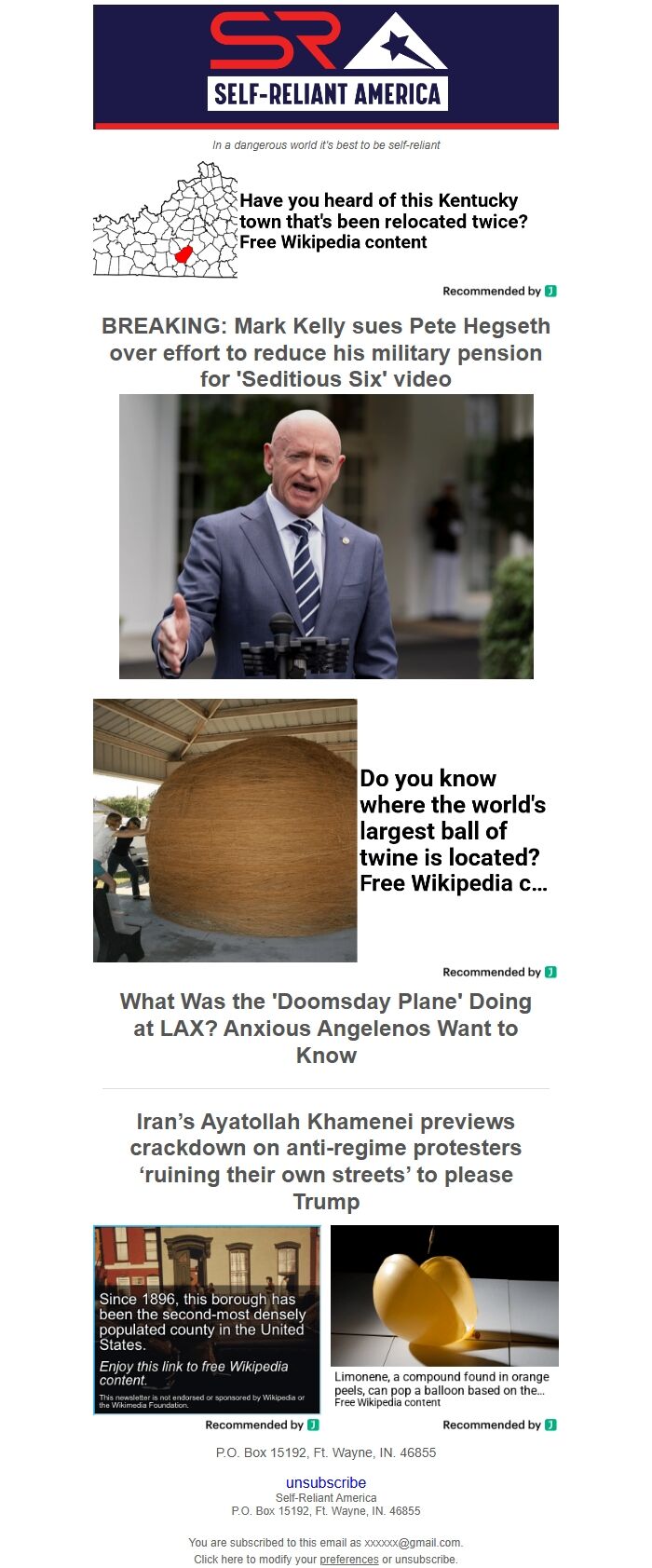This screenshot has height=1568, width=652.
Task: Open the Kentucky town Wikipedia ad
Action: point(383,221)
